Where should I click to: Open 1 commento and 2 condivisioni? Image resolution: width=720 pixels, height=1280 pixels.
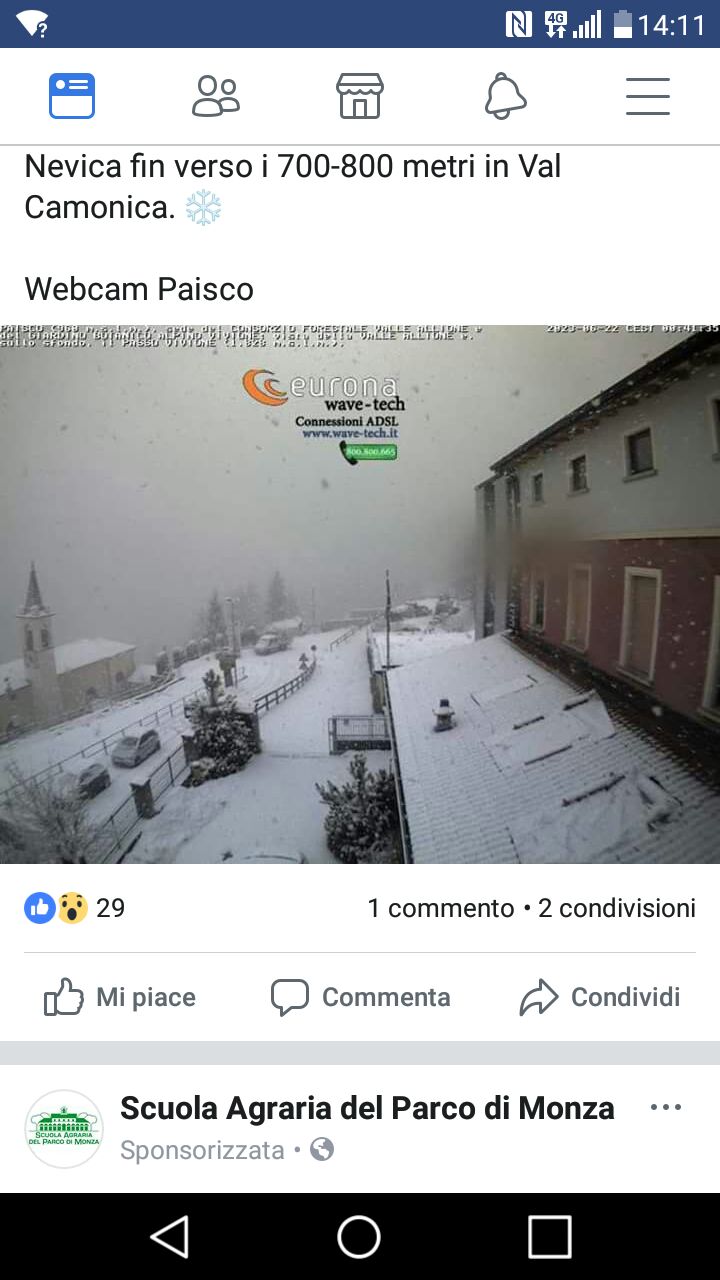point(531,908)
